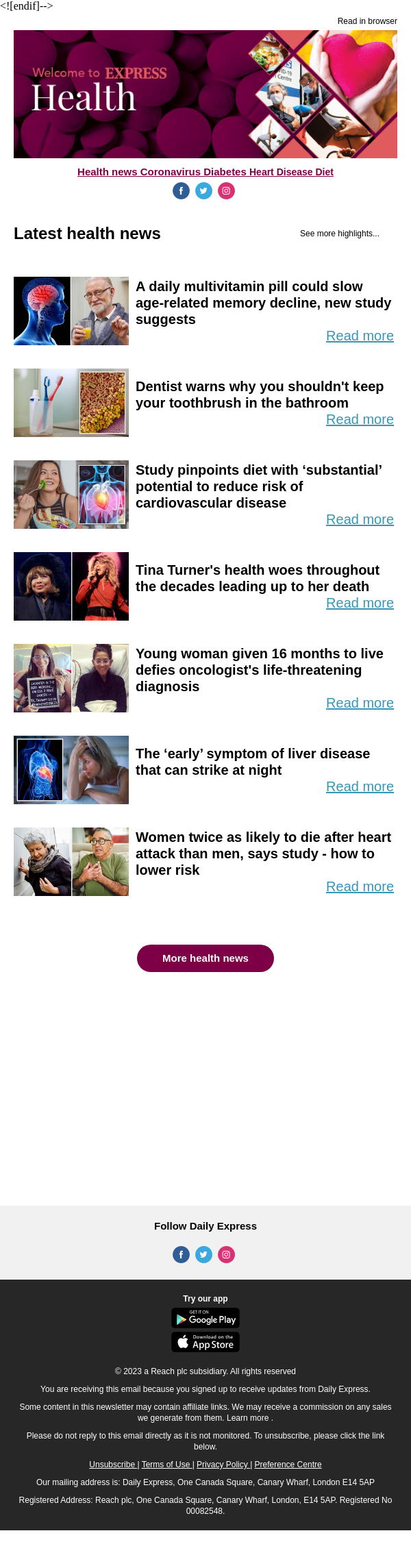Read more about early liver disease symptom
The image size is (411, 1568).
click(x=360, y=786)
